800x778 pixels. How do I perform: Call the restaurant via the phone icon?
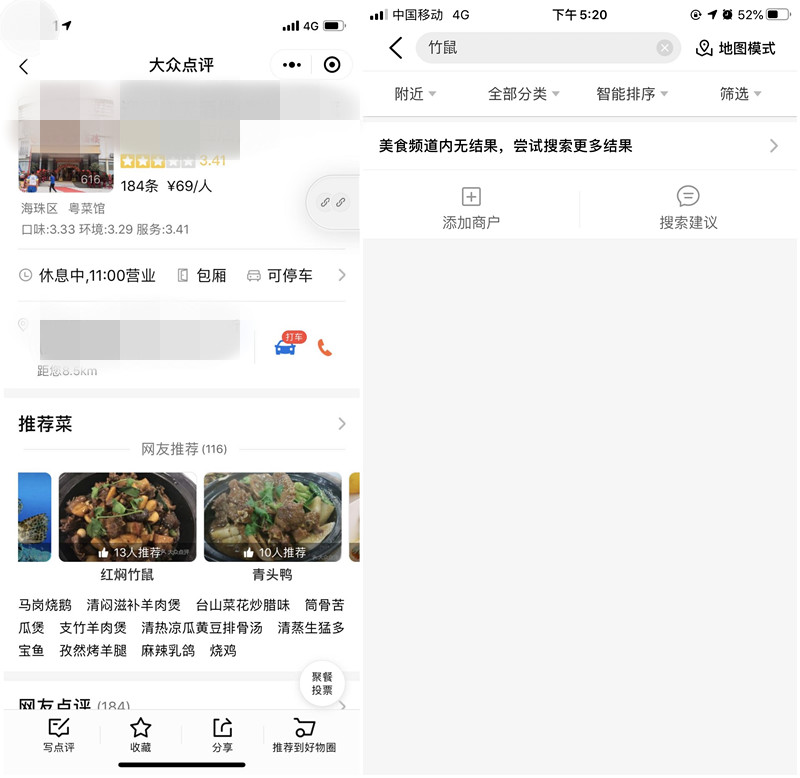(x=325, y=347)
